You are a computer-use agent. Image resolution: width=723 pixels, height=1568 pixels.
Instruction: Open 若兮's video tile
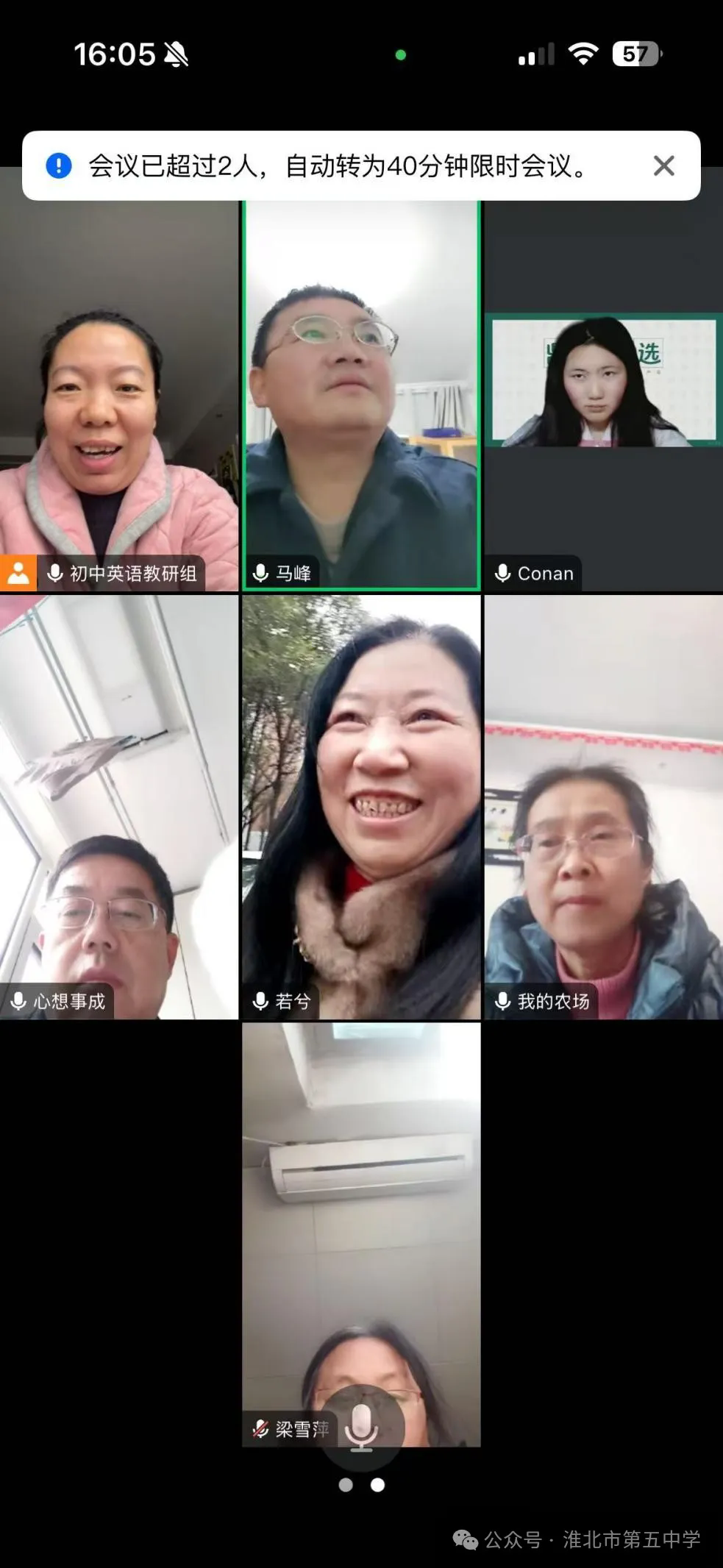pos(361,807)
